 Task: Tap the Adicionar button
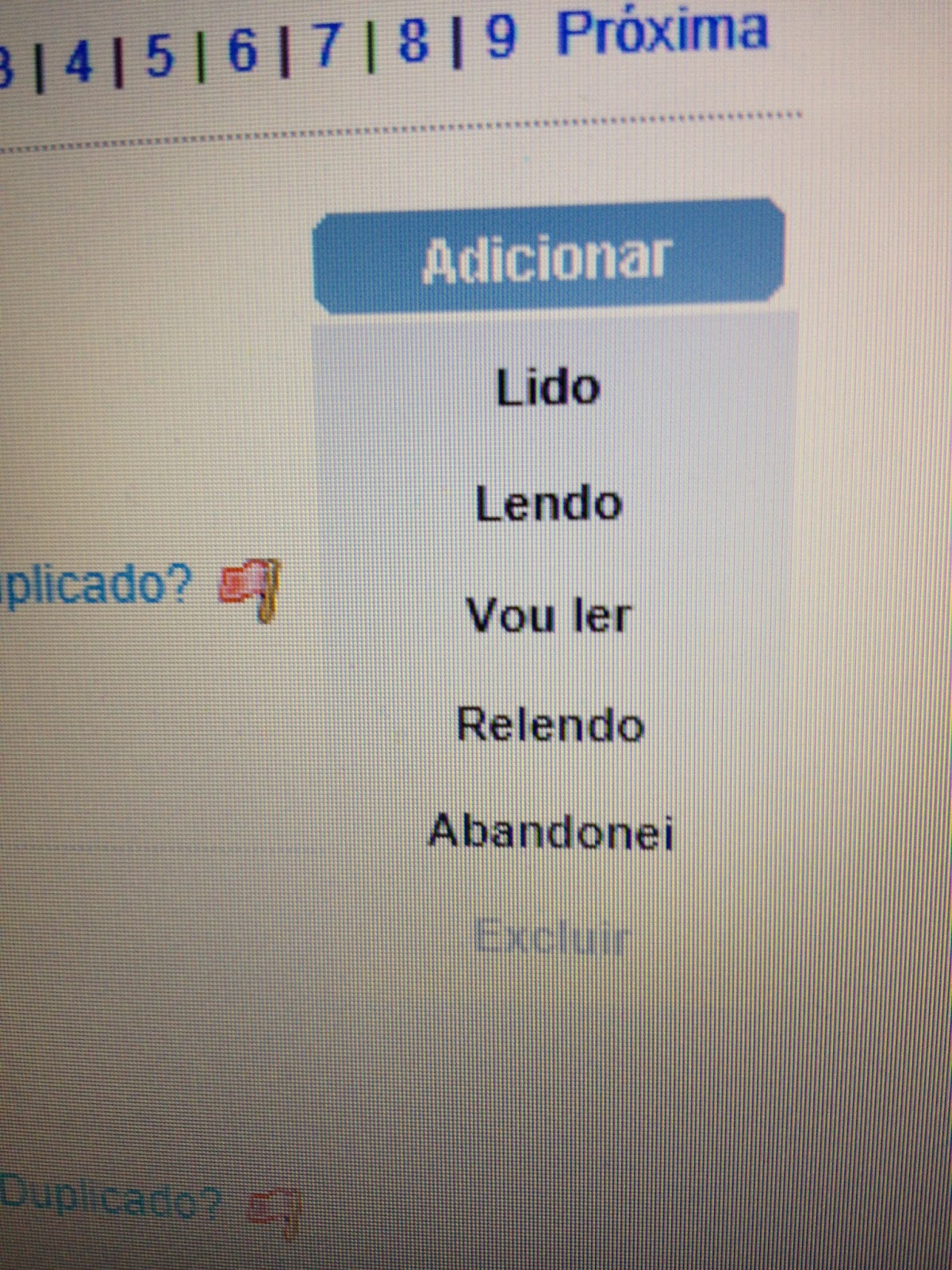click(x=548, y=258)
